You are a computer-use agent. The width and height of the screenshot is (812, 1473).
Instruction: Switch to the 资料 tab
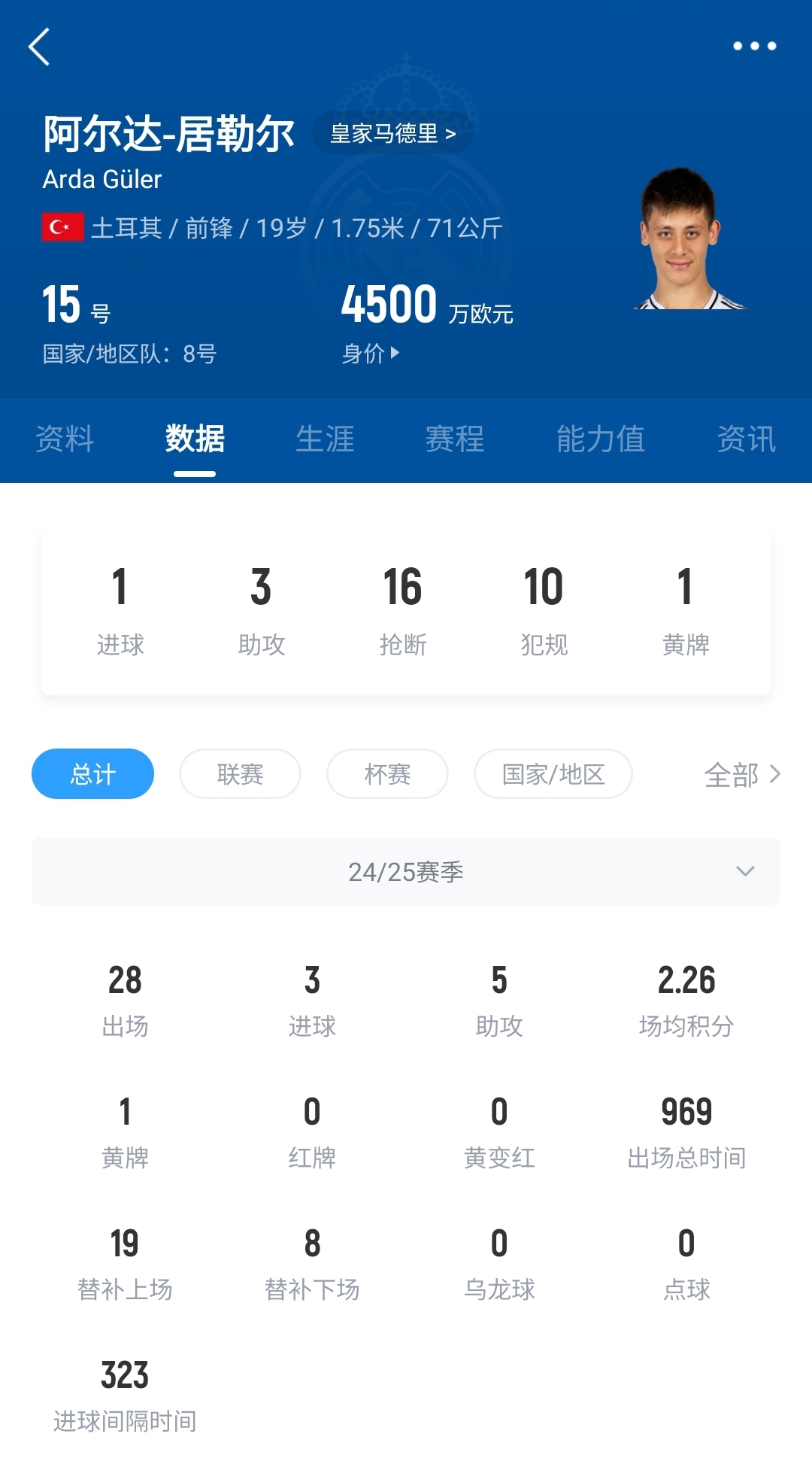65,439
